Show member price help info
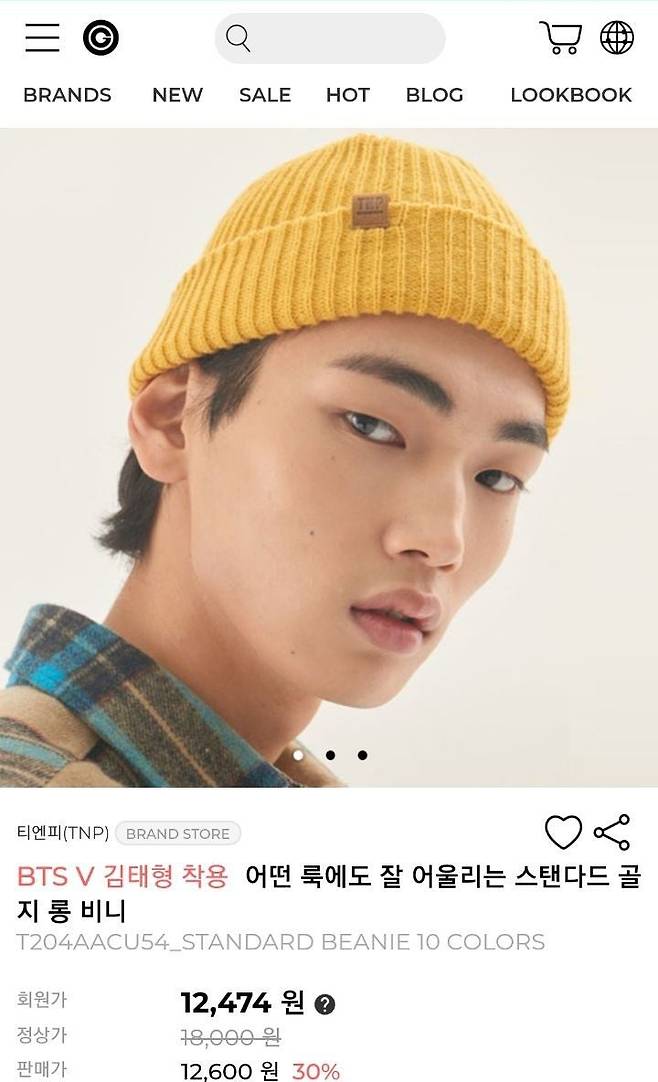Viewport: 658px width, 1082px height. pos(325,1004)
